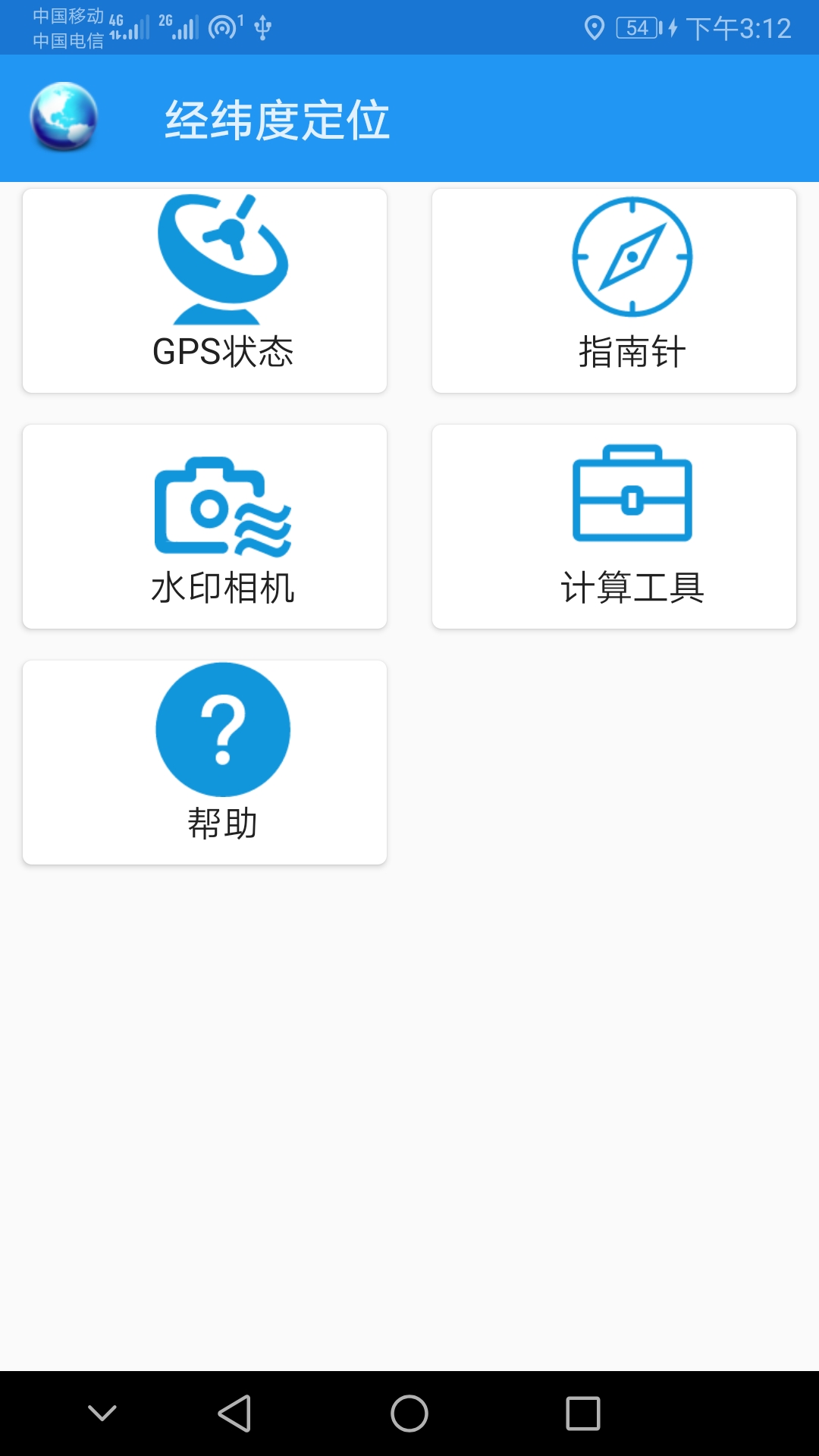Image resolution: width=819 pixels, height=1456 pixels.
Task: Open the watermark camera via its camera icon
Action: click(x=224, y=504)
